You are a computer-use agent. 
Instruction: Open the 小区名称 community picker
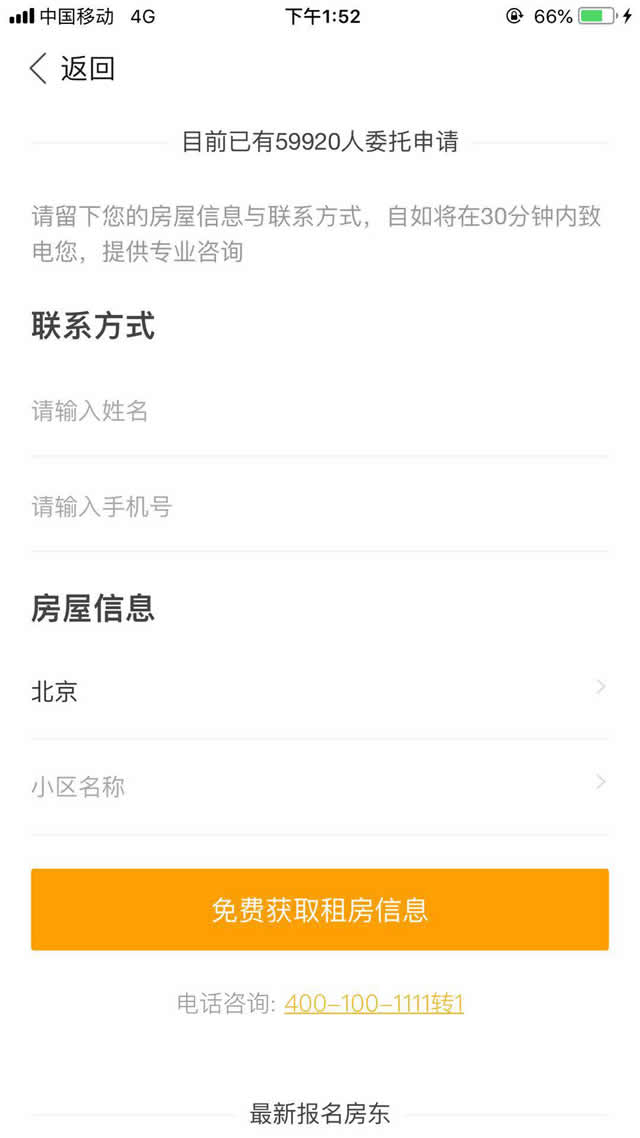[x=318, y=787]
